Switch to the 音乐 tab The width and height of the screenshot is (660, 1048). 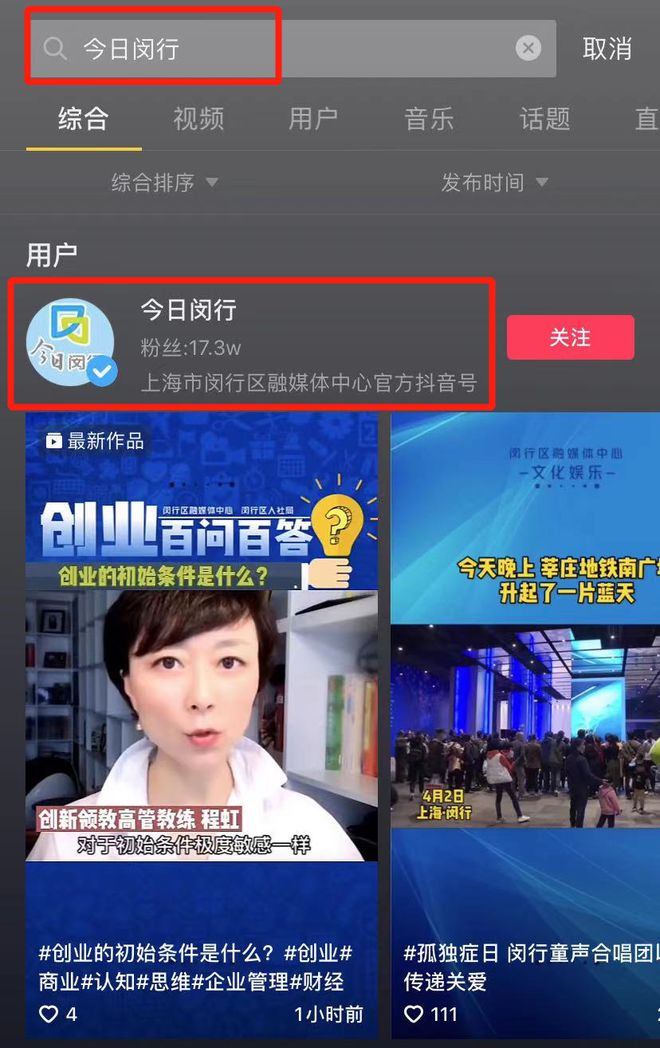[x=429, y=119]
